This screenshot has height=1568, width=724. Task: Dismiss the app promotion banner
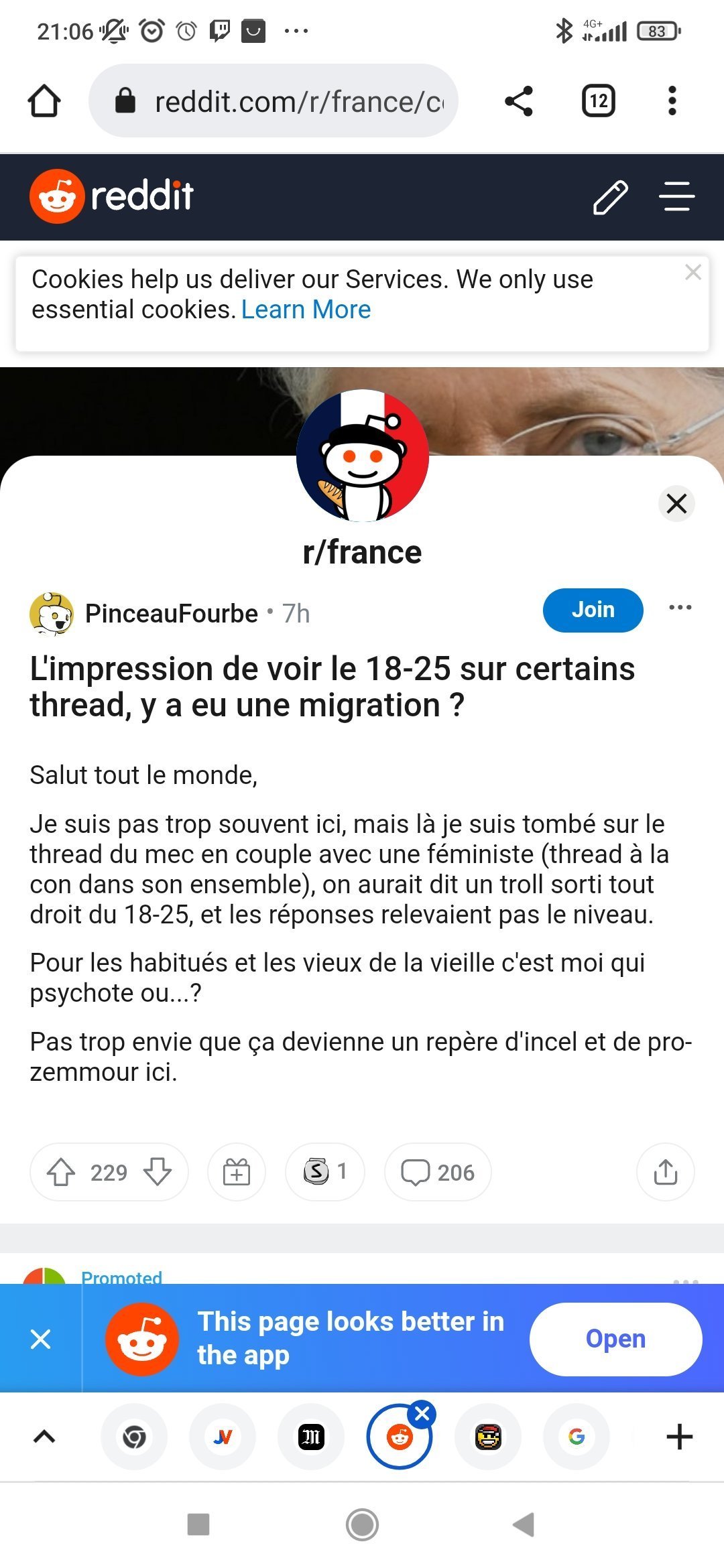[41, 1339]
